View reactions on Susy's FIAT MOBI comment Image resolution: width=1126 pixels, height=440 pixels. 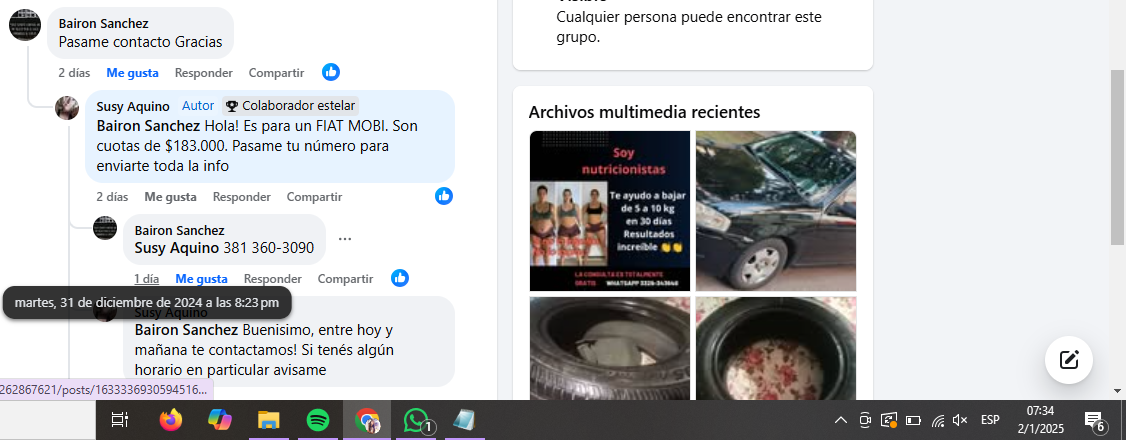pyautogui.click(x=444, y=196)
